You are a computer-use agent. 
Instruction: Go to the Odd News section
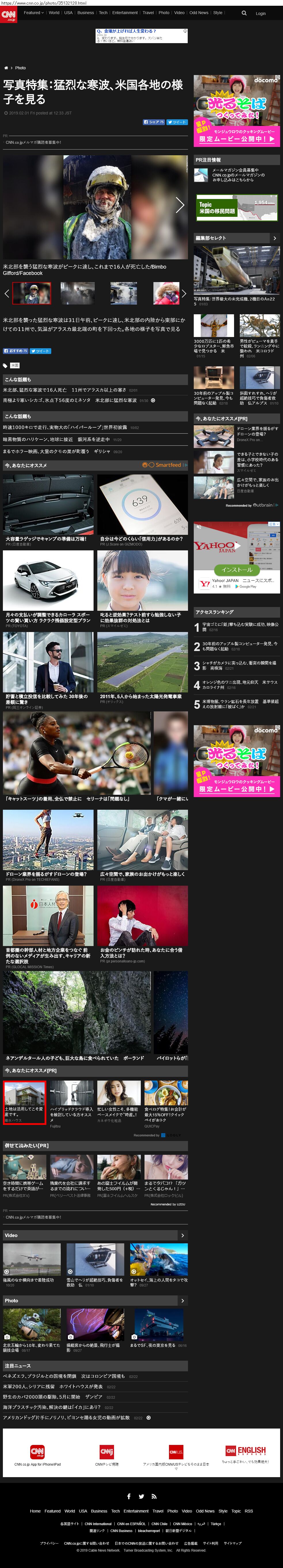tap(198, 13)
